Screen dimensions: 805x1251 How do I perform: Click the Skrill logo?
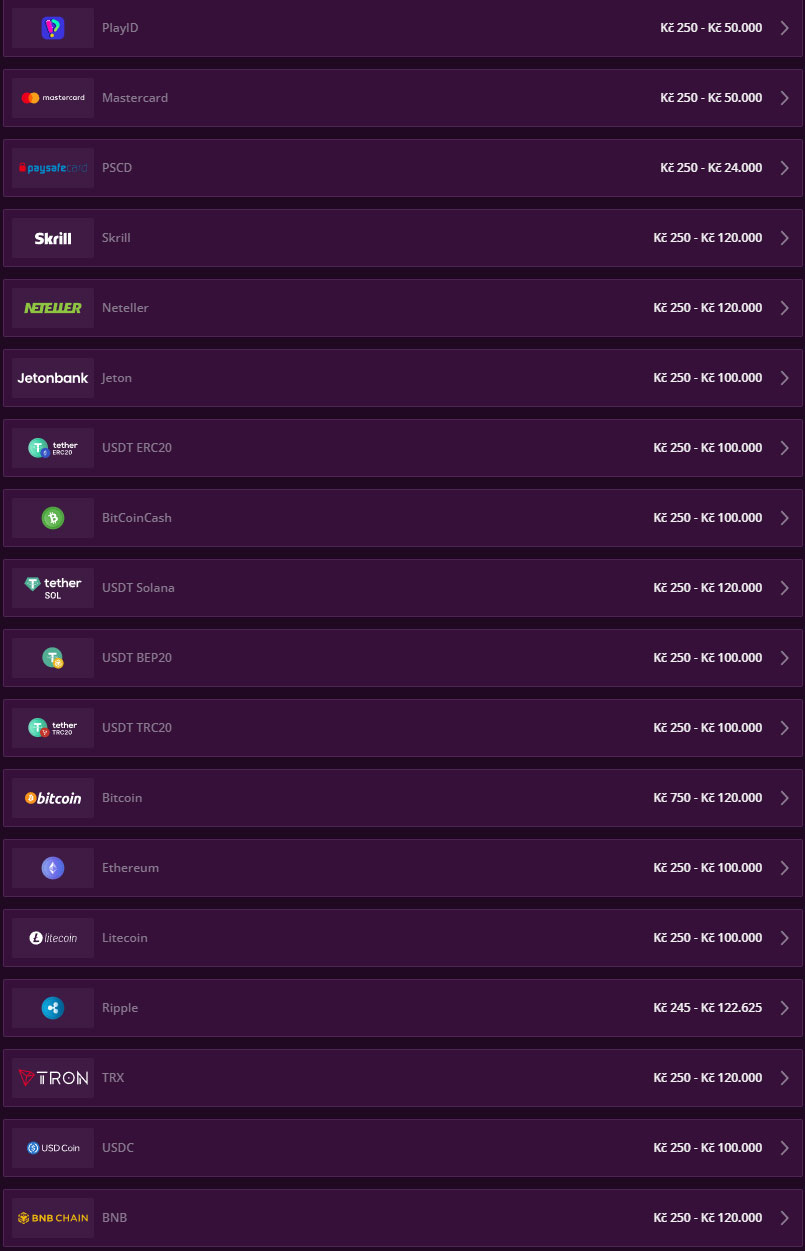[x=52, y=237]
